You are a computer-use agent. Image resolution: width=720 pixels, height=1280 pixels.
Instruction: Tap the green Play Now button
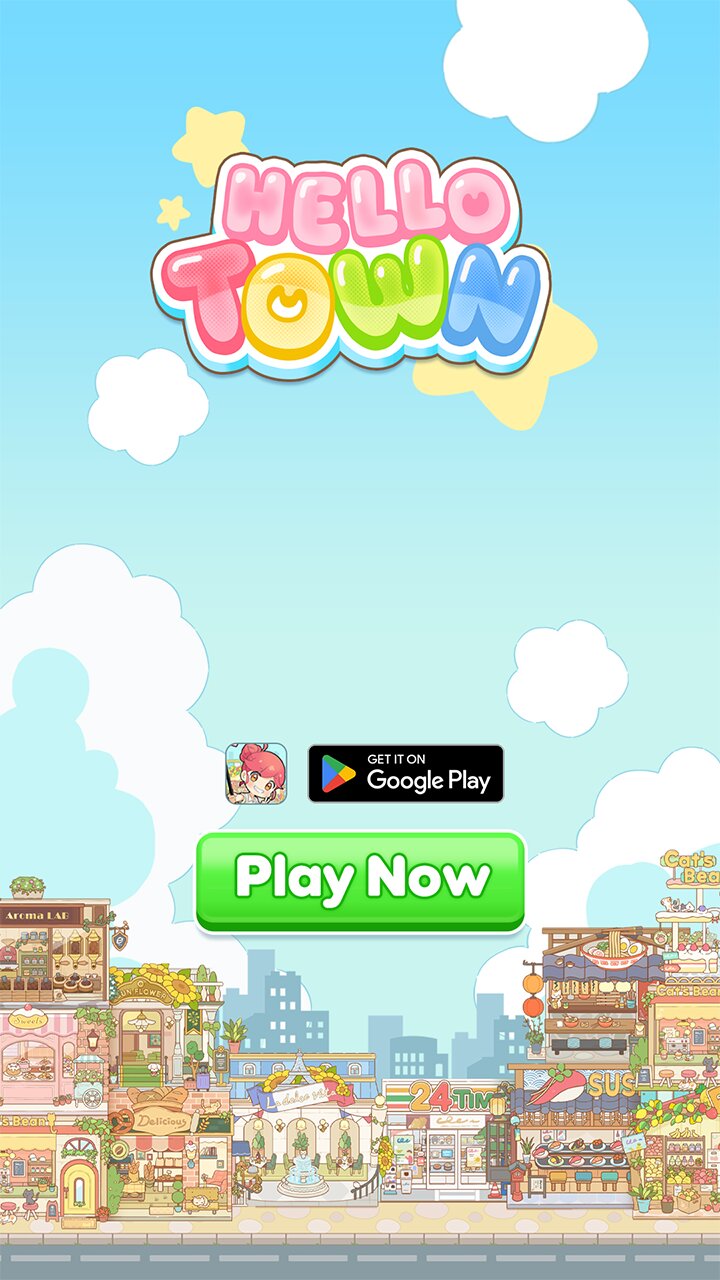(360, 881)
